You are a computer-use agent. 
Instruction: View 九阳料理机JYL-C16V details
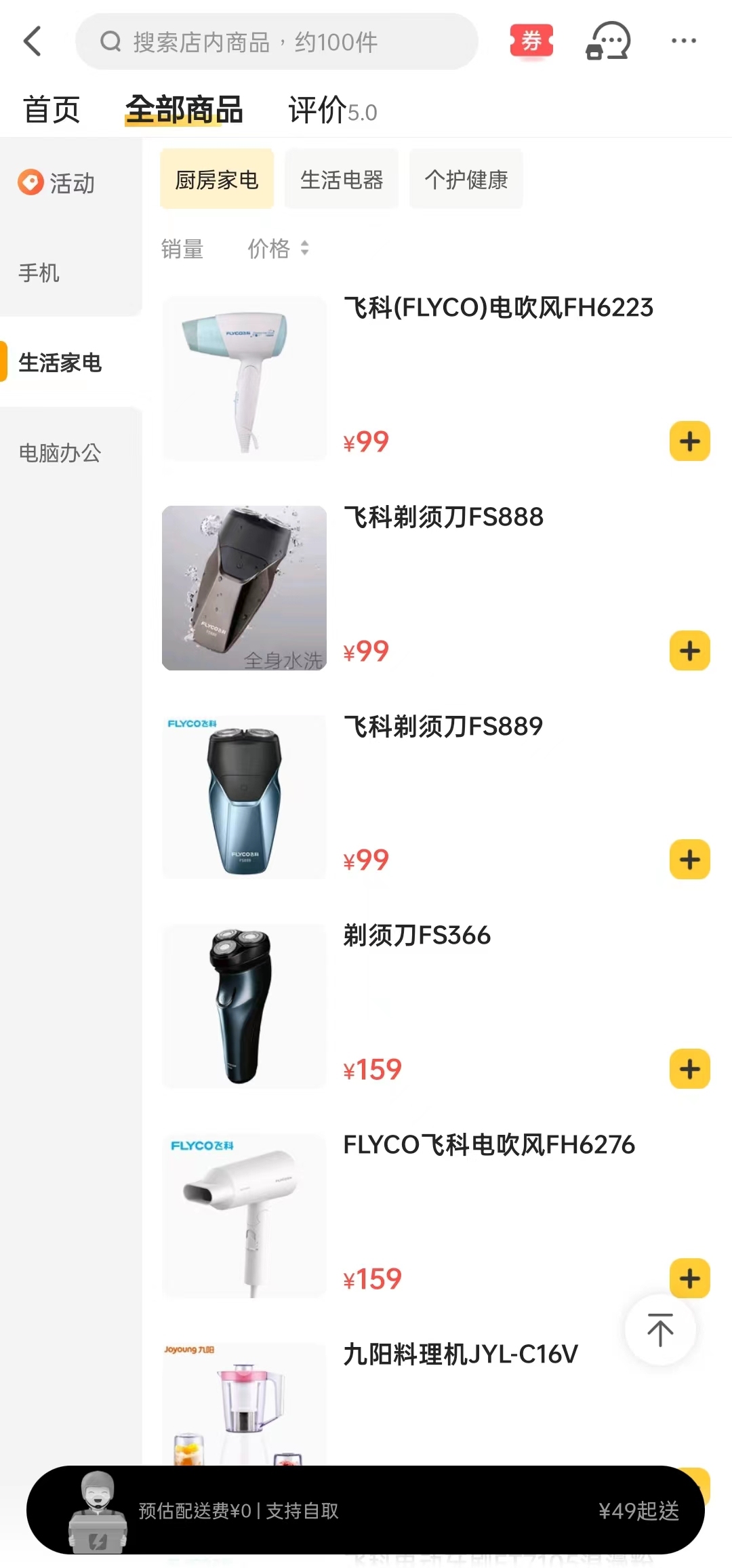pos(460,1354)
